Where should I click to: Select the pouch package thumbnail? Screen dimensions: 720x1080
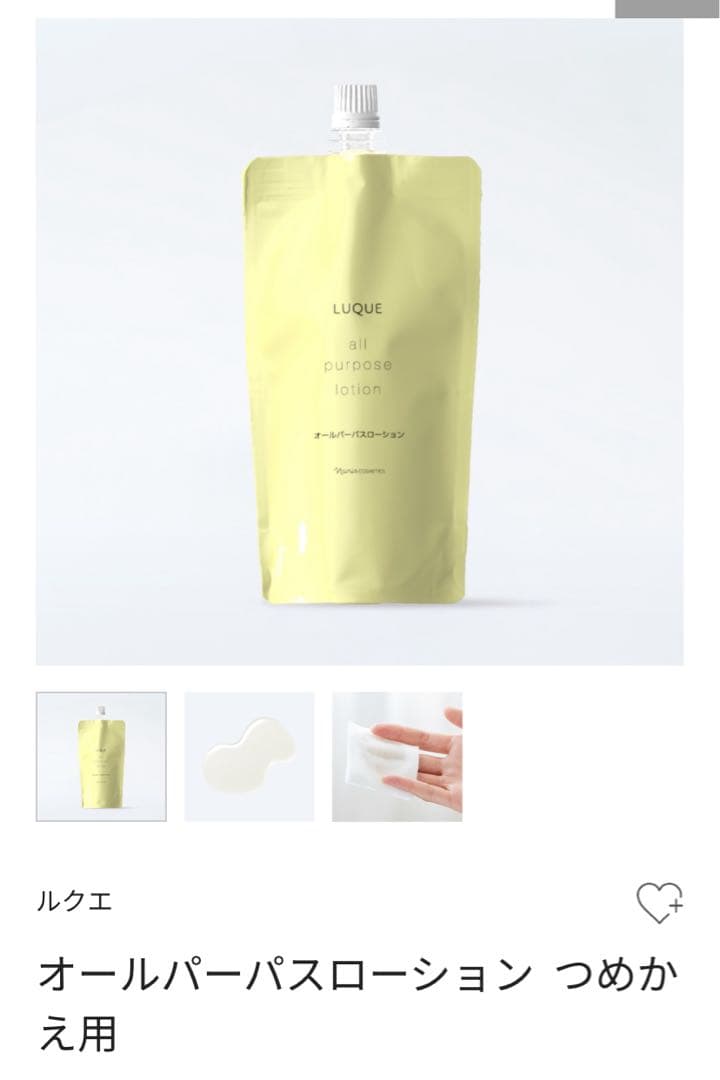click(x=101, y=756)
